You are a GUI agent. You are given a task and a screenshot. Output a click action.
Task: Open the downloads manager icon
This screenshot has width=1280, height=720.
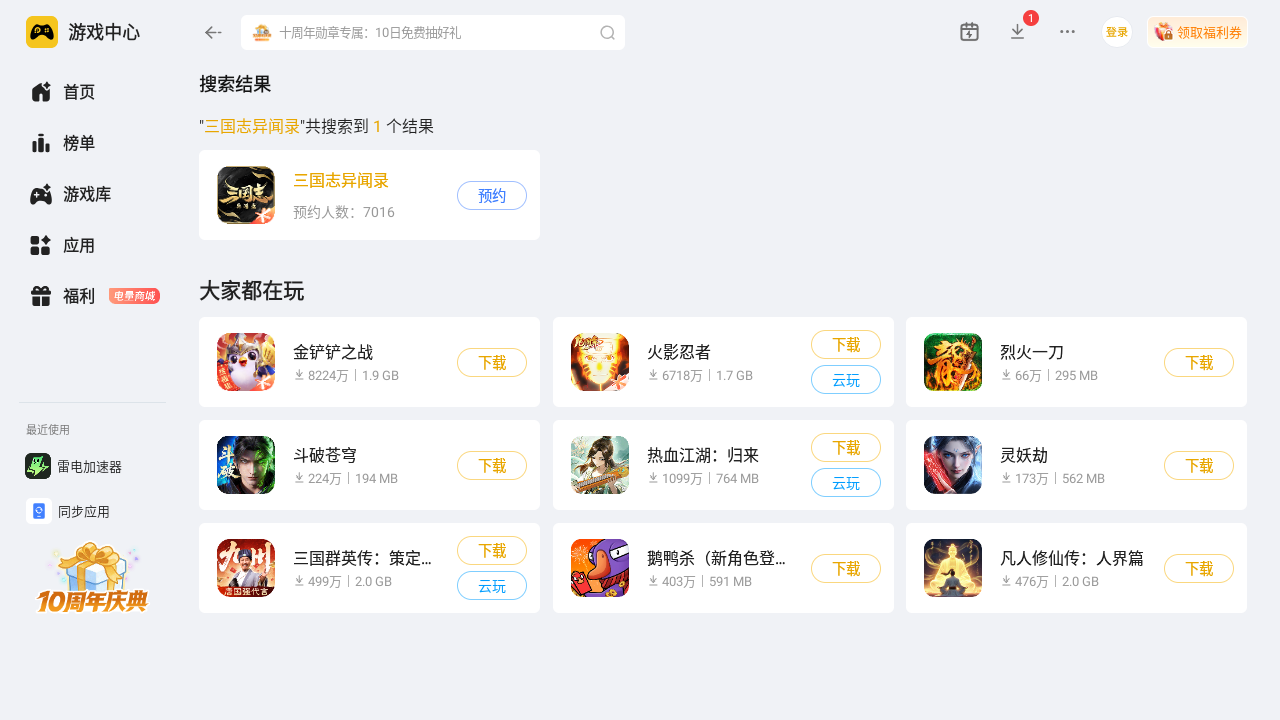[x=1017, y=32]
